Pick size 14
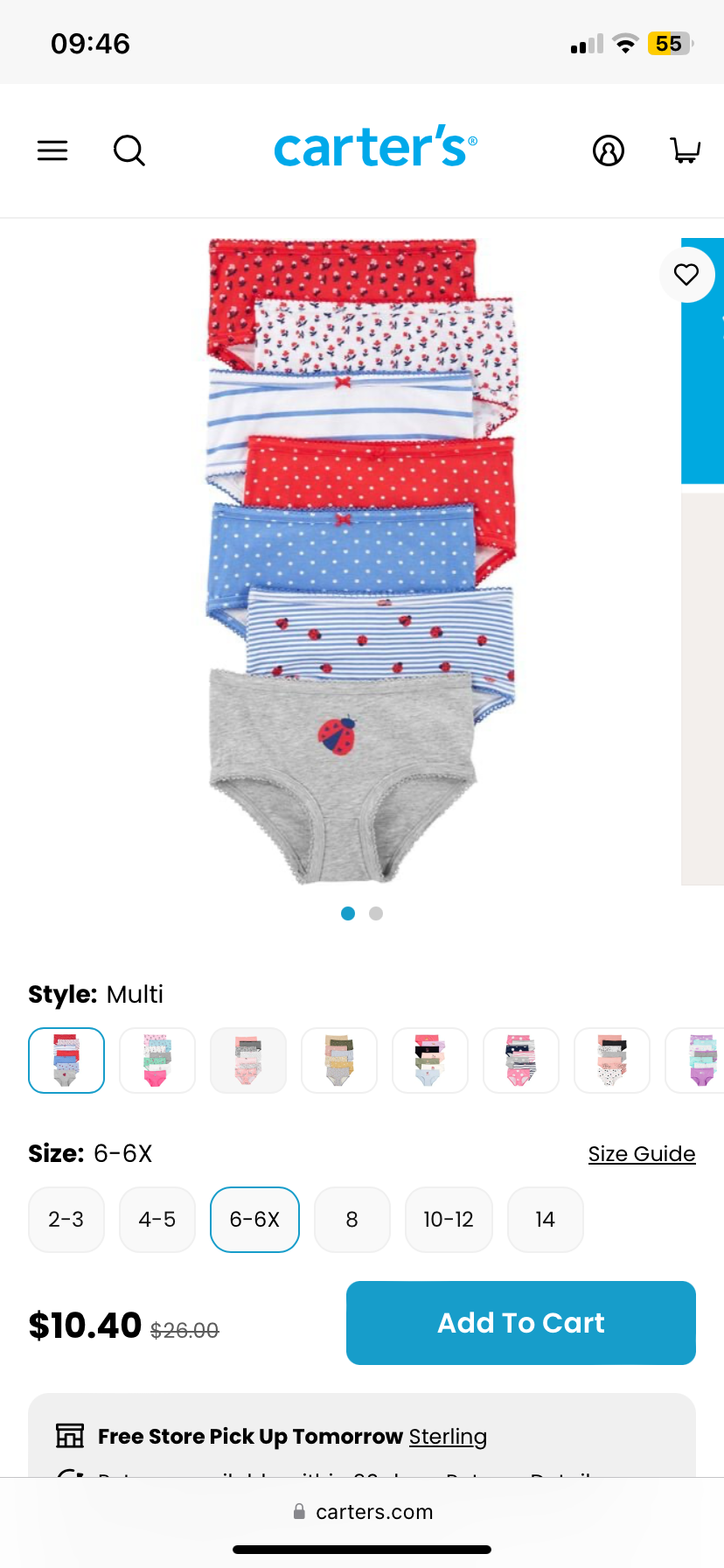 click(x=545, y=1219)
